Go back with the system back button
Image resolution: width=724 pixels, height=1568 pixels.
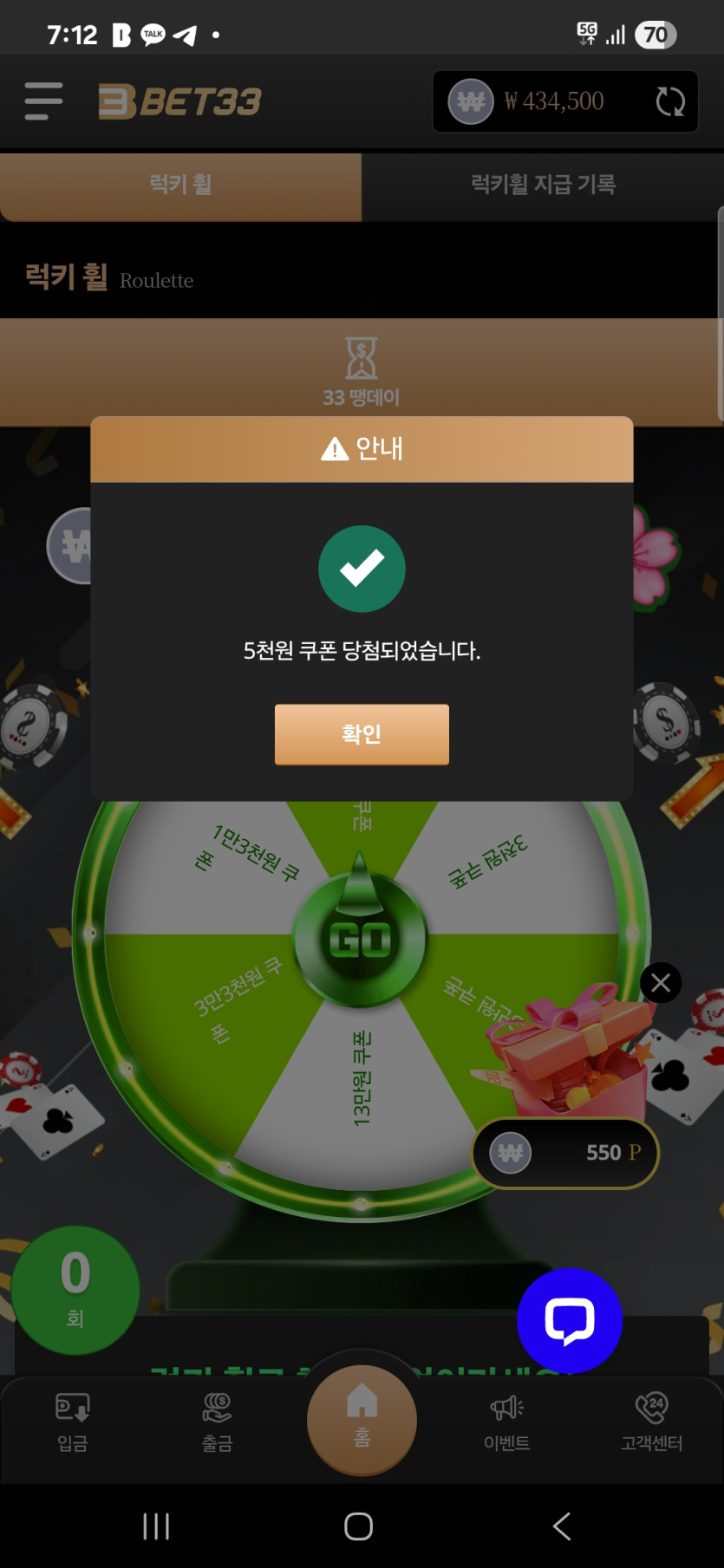[562, 1526]
